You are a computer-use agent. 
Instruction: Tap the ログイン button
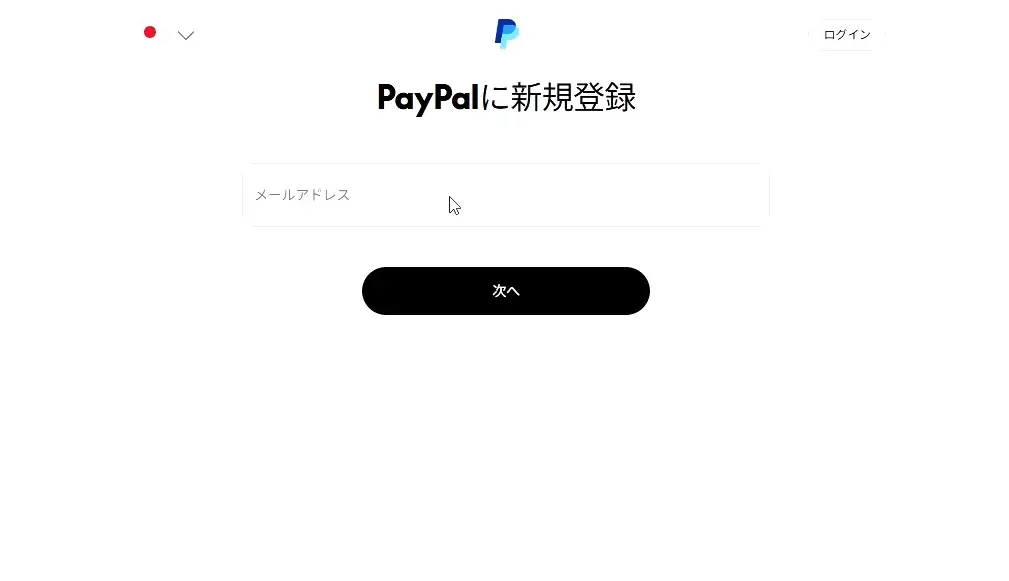pos(846,35)
